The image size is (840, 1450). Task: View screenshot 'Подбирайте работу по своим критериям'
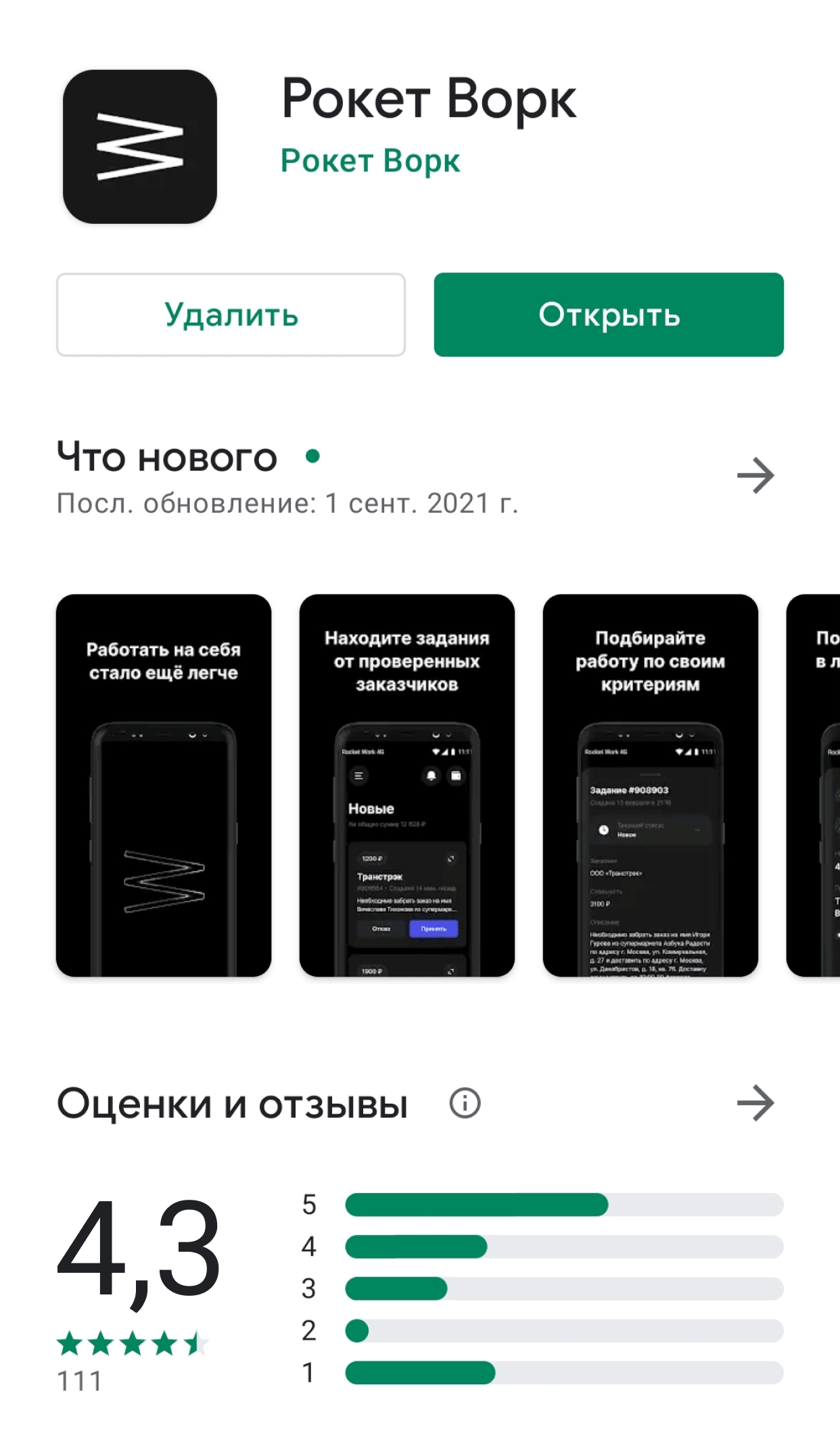(650, 785)
